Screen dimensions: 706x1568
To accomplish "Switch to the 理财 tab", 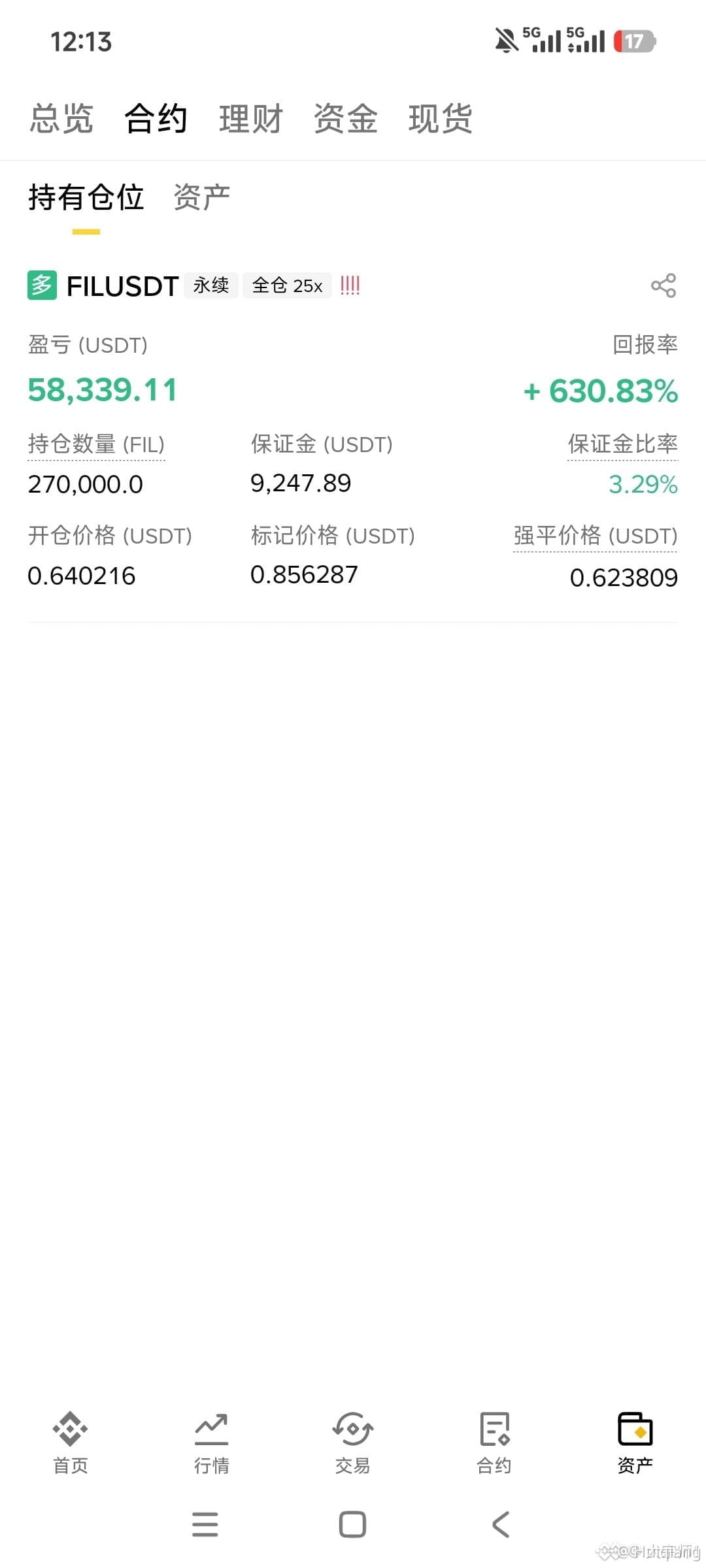I will [251, 119].
